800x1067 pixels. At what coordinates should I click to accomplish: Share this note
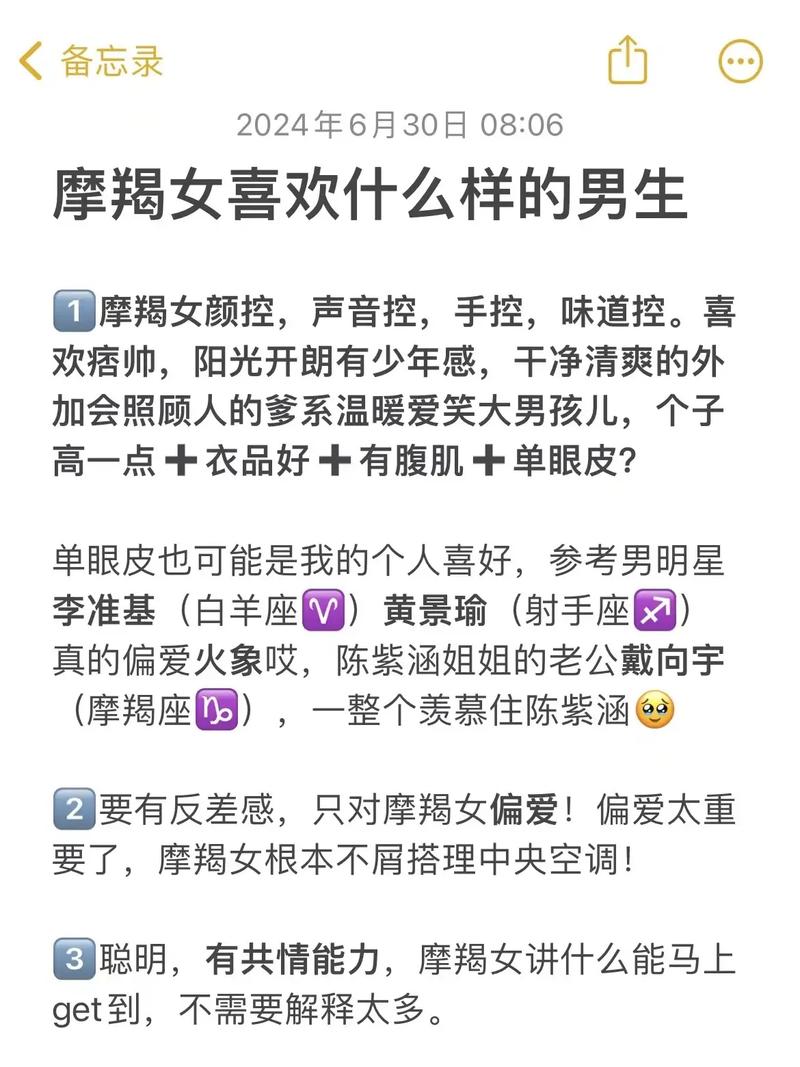tap(628, 60)
